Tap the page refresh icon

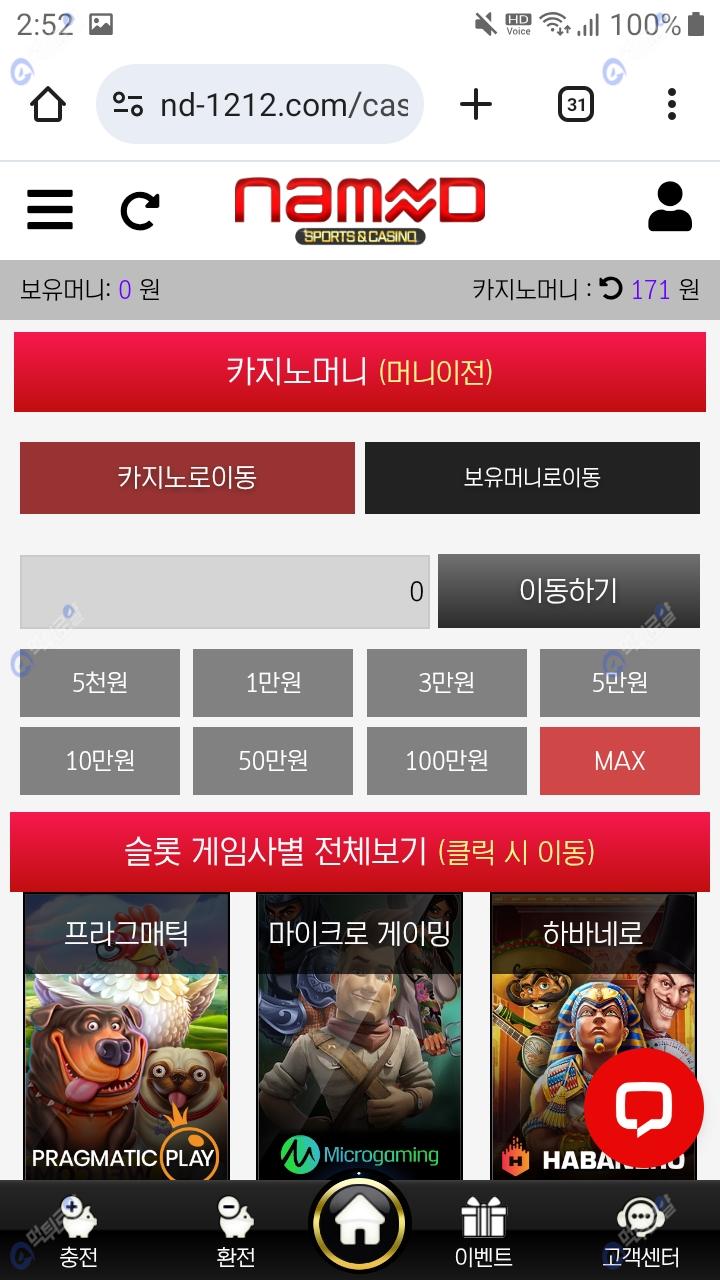(140, 210)
